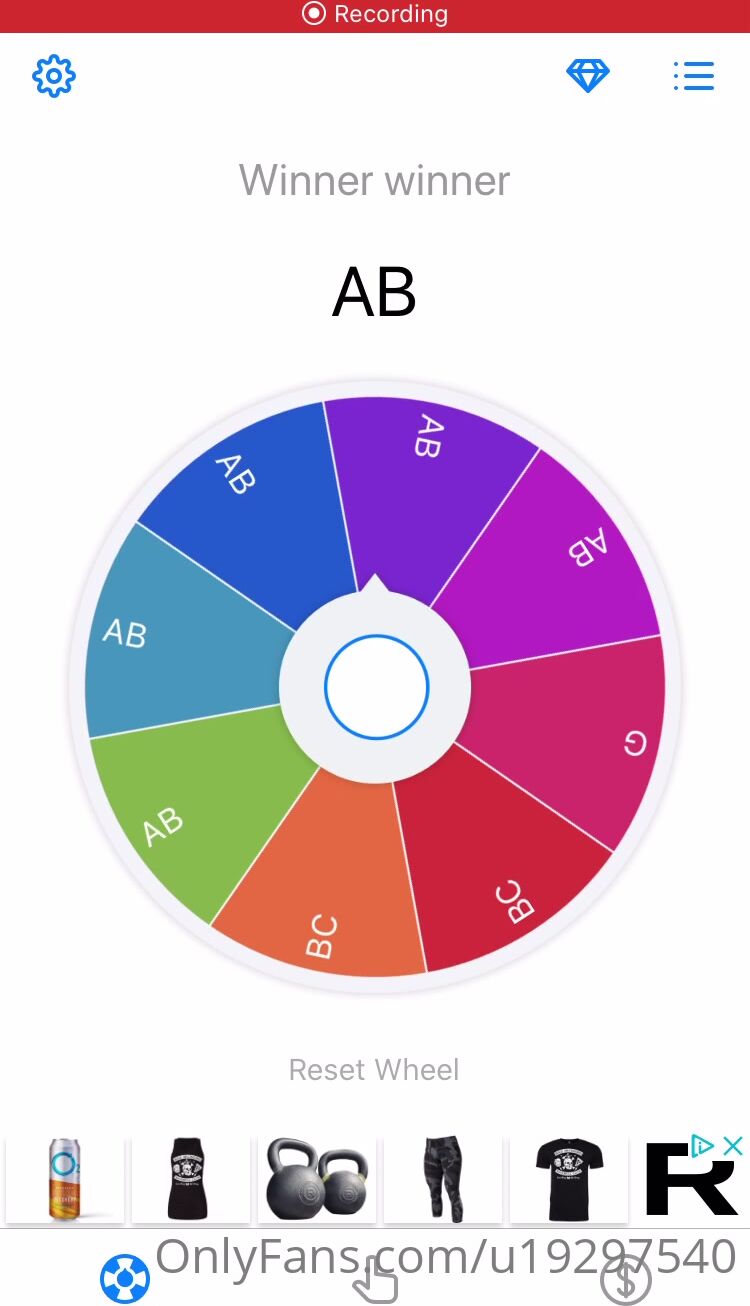Open the black t-shirt ad item
The width and height of the screenshot is (750, 1306).
[568, 1178]
